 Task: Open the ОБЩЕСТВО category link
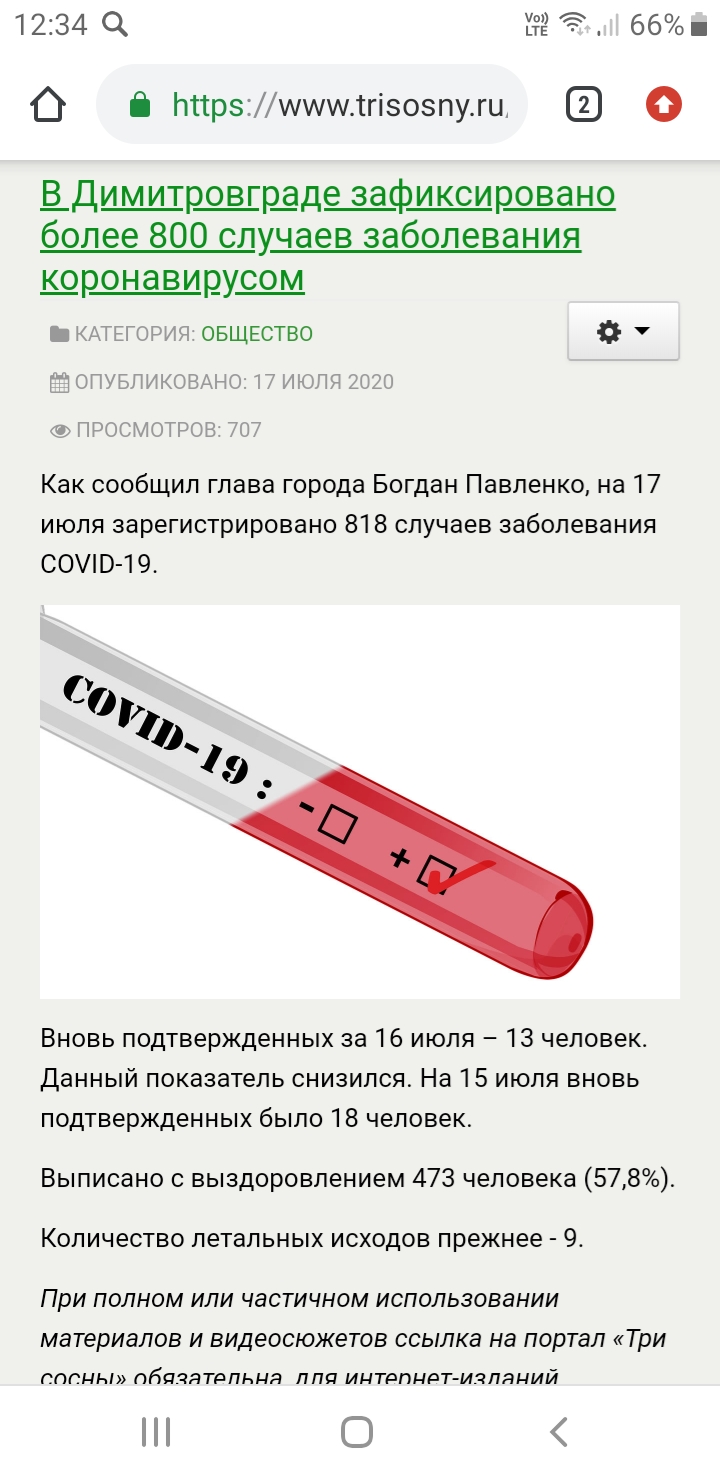click(x=257, y=334)
